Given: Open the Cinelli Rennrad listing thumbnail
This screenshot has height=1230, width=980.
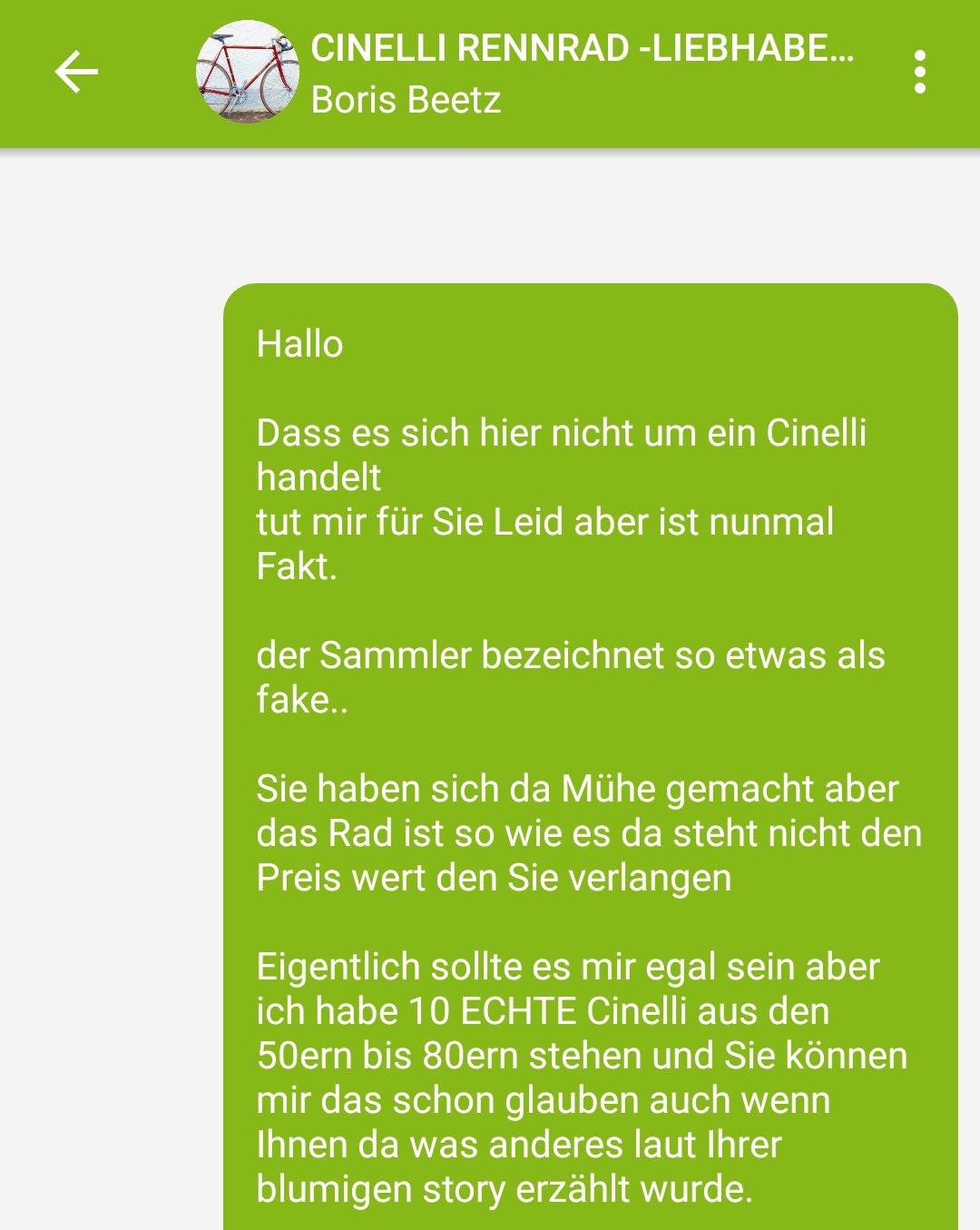Looking at the screenshot, I should click(x=248, y=73).
